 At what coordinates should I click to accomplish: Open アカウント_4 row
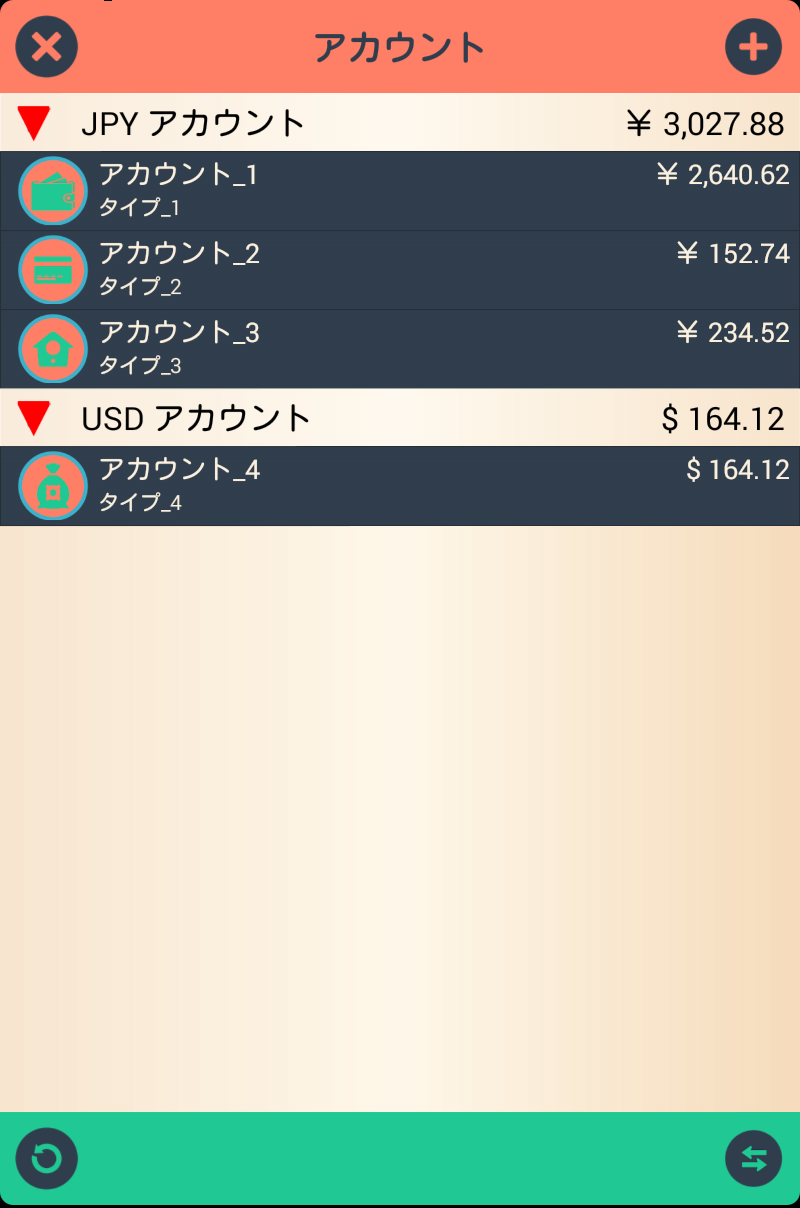click(400, 486)
